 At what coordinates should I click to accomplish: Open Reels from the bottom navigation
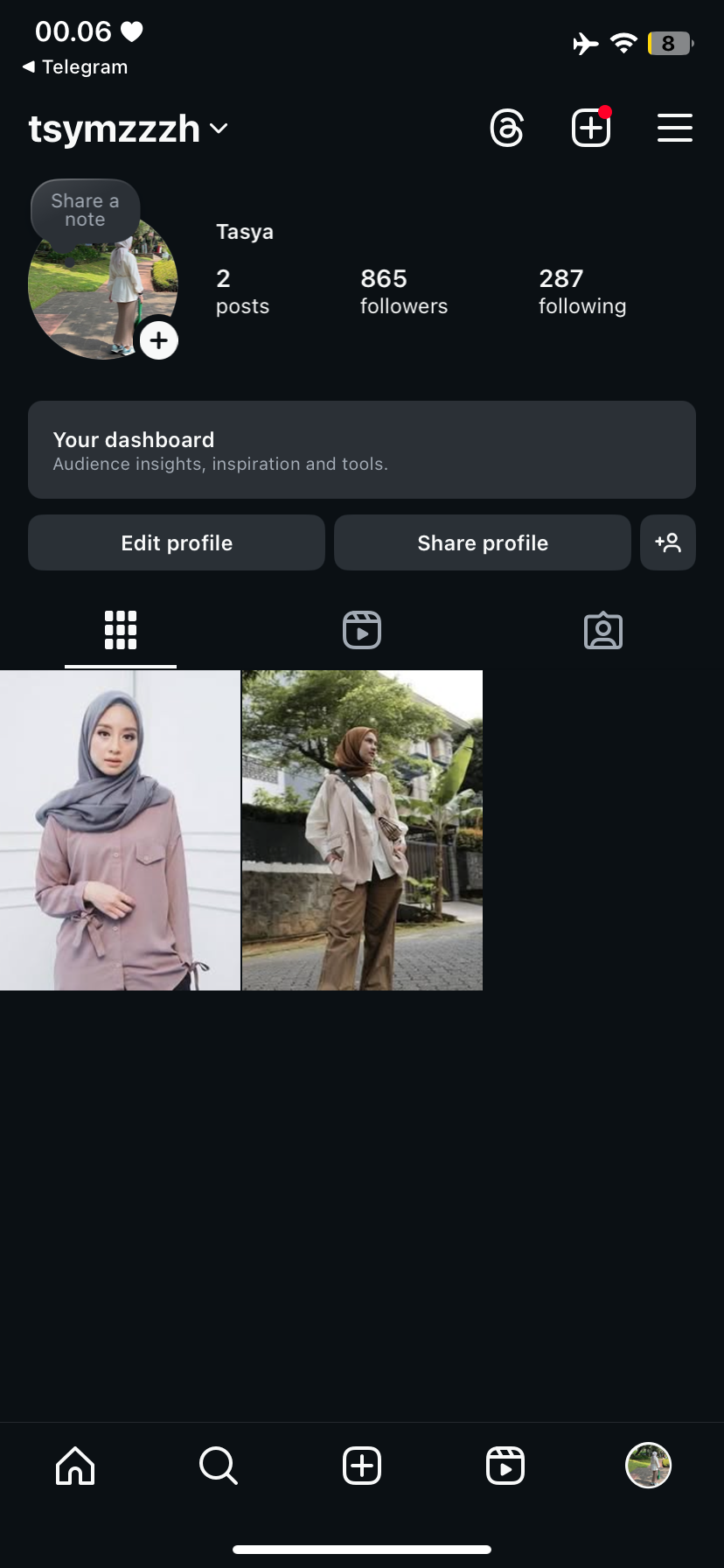coord(505,1465)
